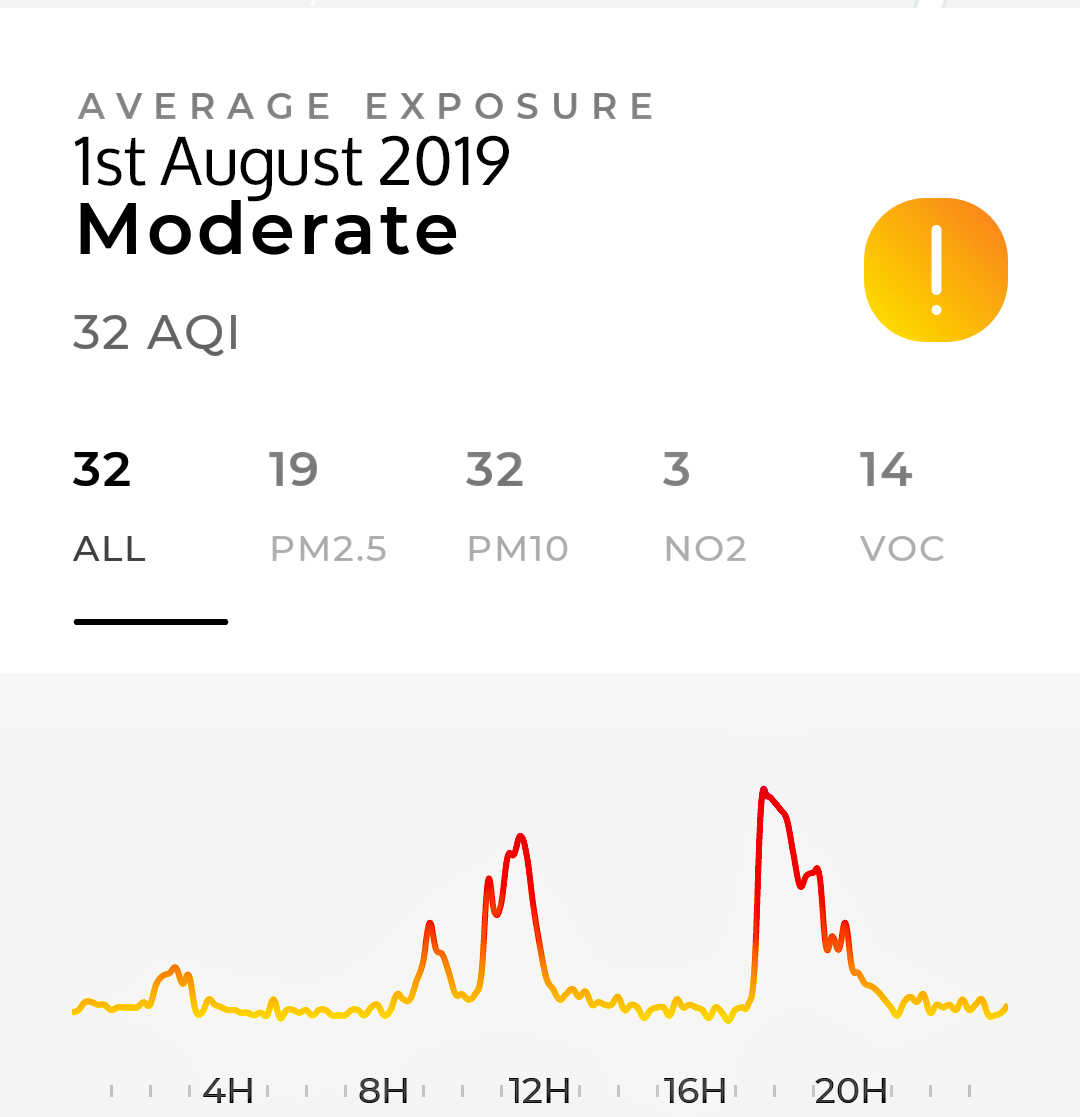Screen dimensions: 1080x1117
Task: Tap the orange exclamation alert icon
Action: click(935, 270)
